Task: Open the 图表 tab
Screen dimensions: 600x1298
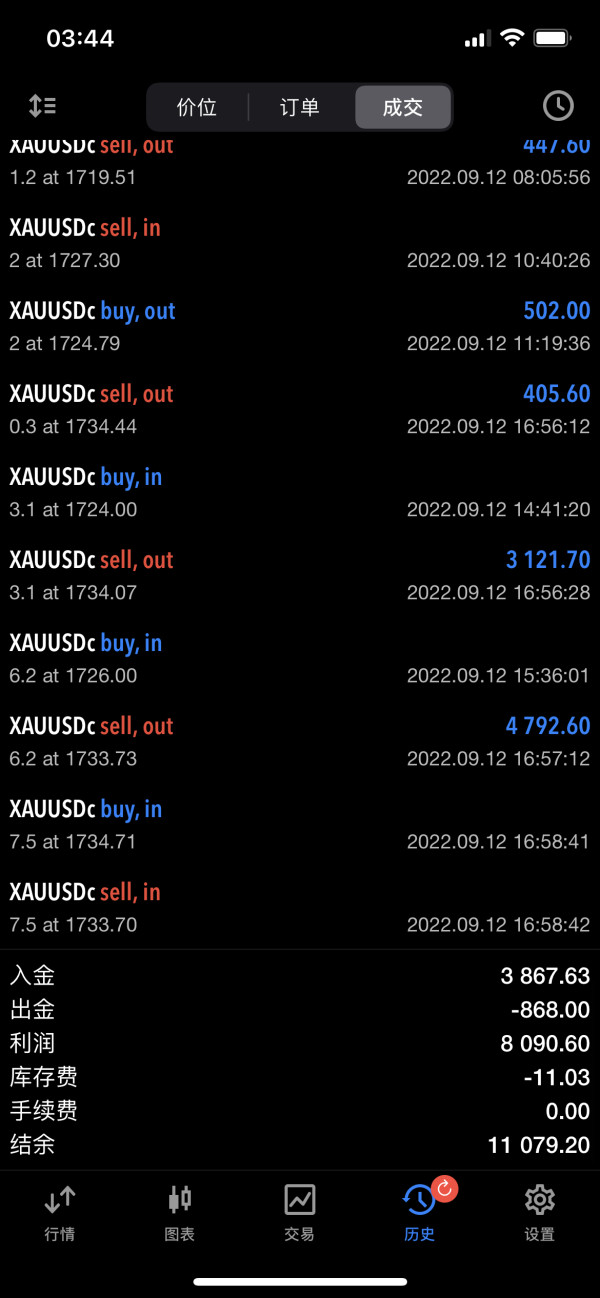Action: pyautogui.click(x=180, y=1212)
